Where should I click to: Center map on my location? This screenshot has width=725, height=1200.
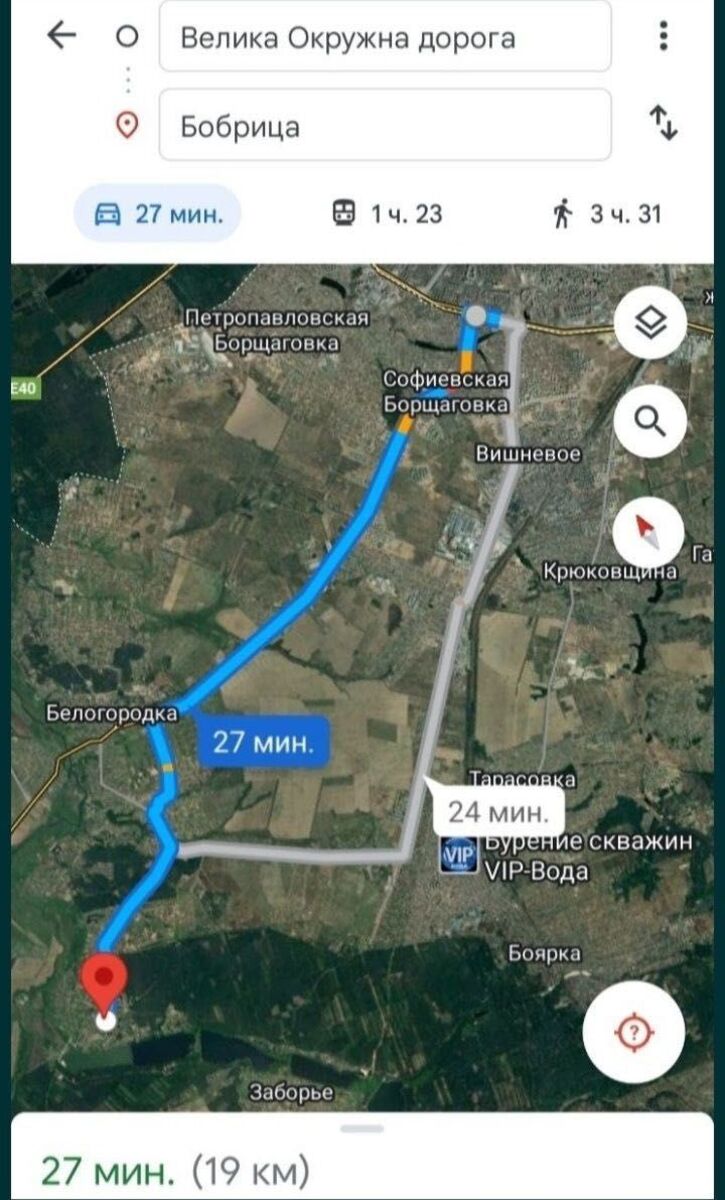(x=634, y=1032)
